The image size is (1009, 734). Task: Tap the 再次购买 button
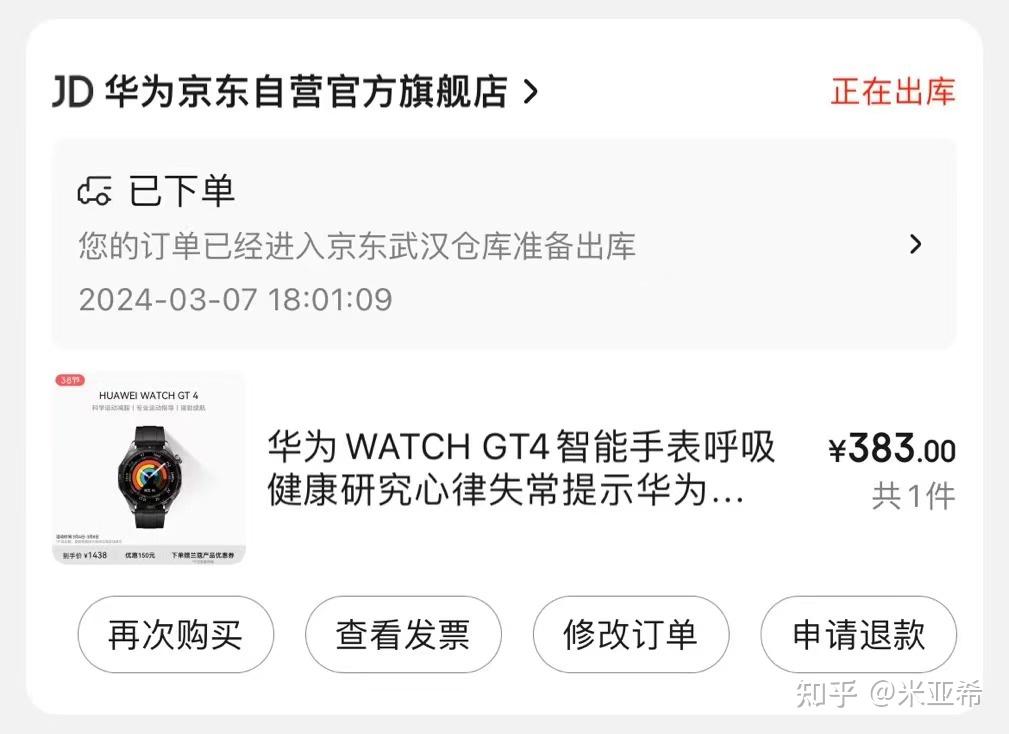click(x=176, y=635)
